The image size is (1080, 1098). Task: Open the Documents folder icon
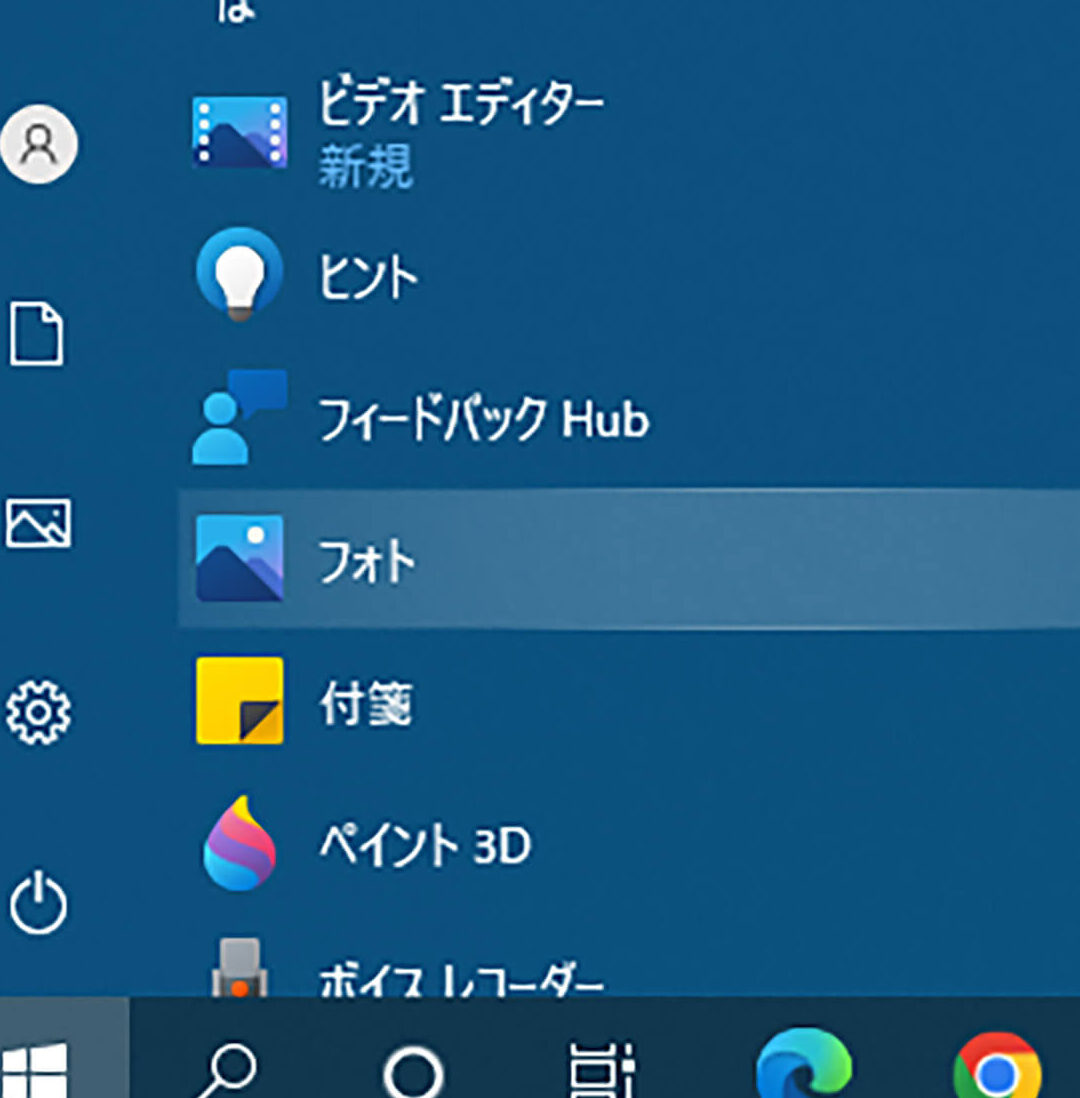pos(37,334)
